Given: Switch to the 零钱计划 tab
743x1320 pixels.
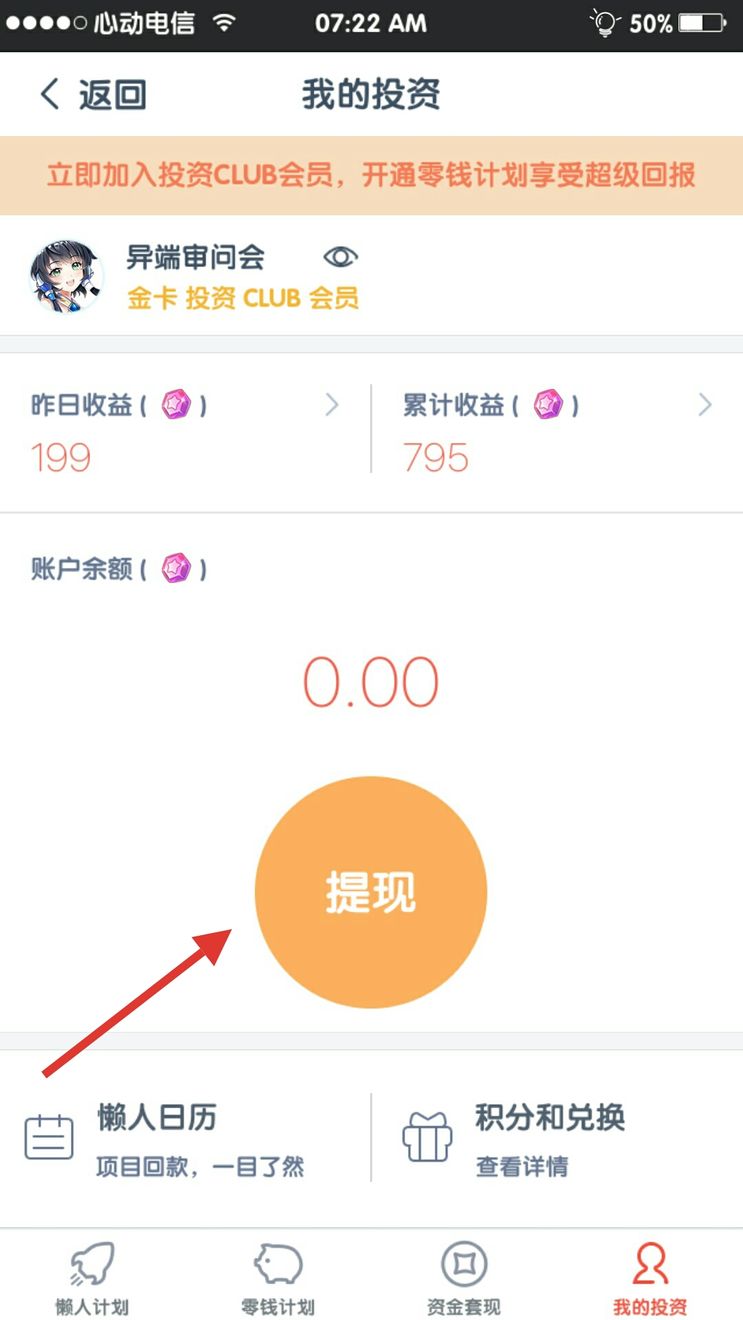Looking at the screenshot, I should point(278,1276).
